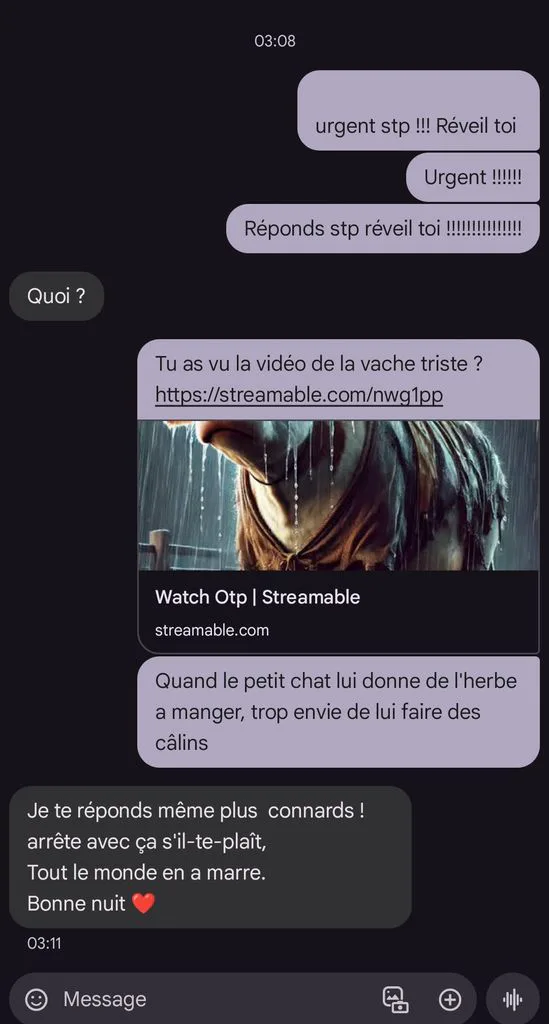549x1024 pixels.
Task: Record a voice message
Action: click(x=513, y=999)
